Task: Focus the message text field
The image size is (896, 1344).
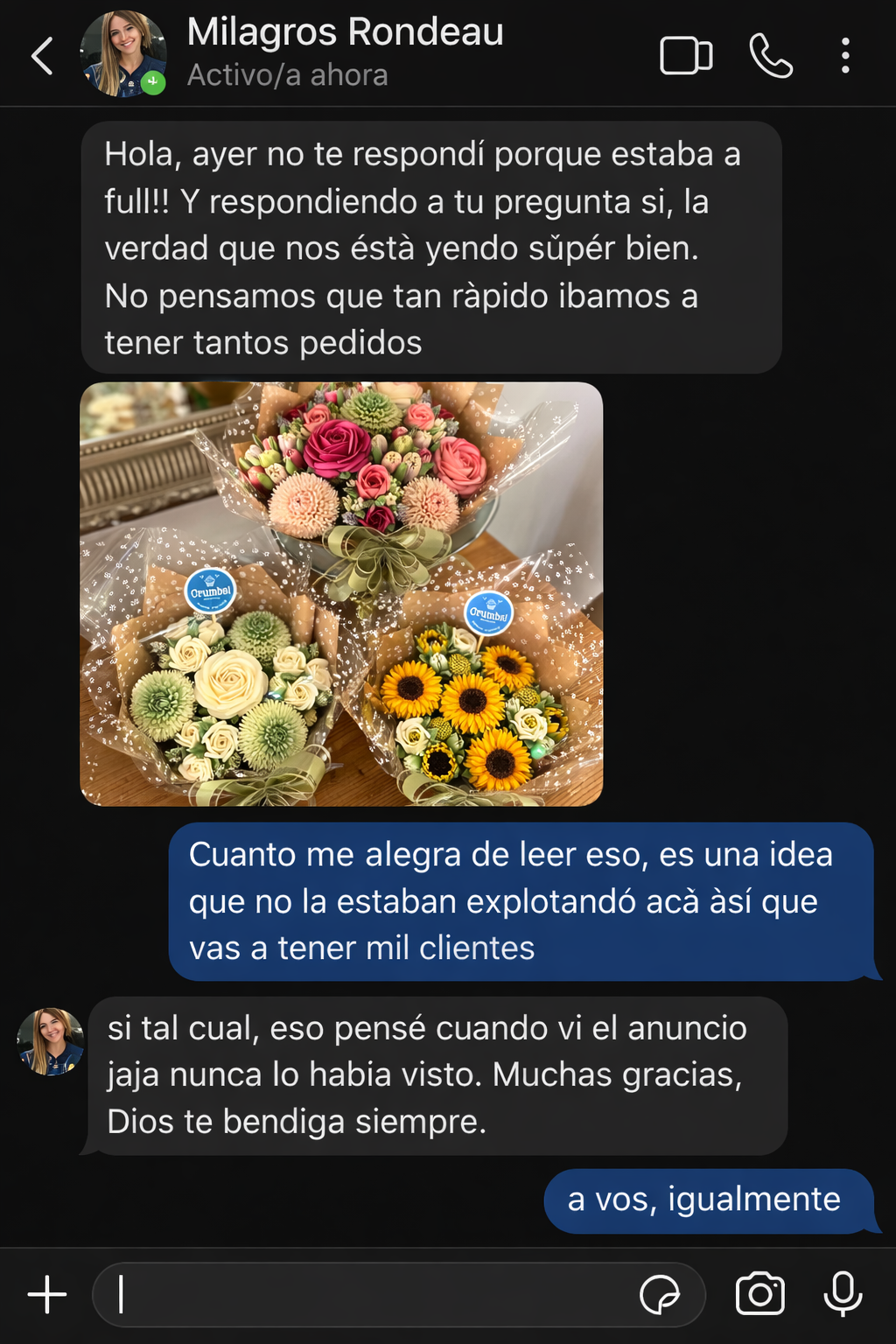Action: (x=367, y=1294)
